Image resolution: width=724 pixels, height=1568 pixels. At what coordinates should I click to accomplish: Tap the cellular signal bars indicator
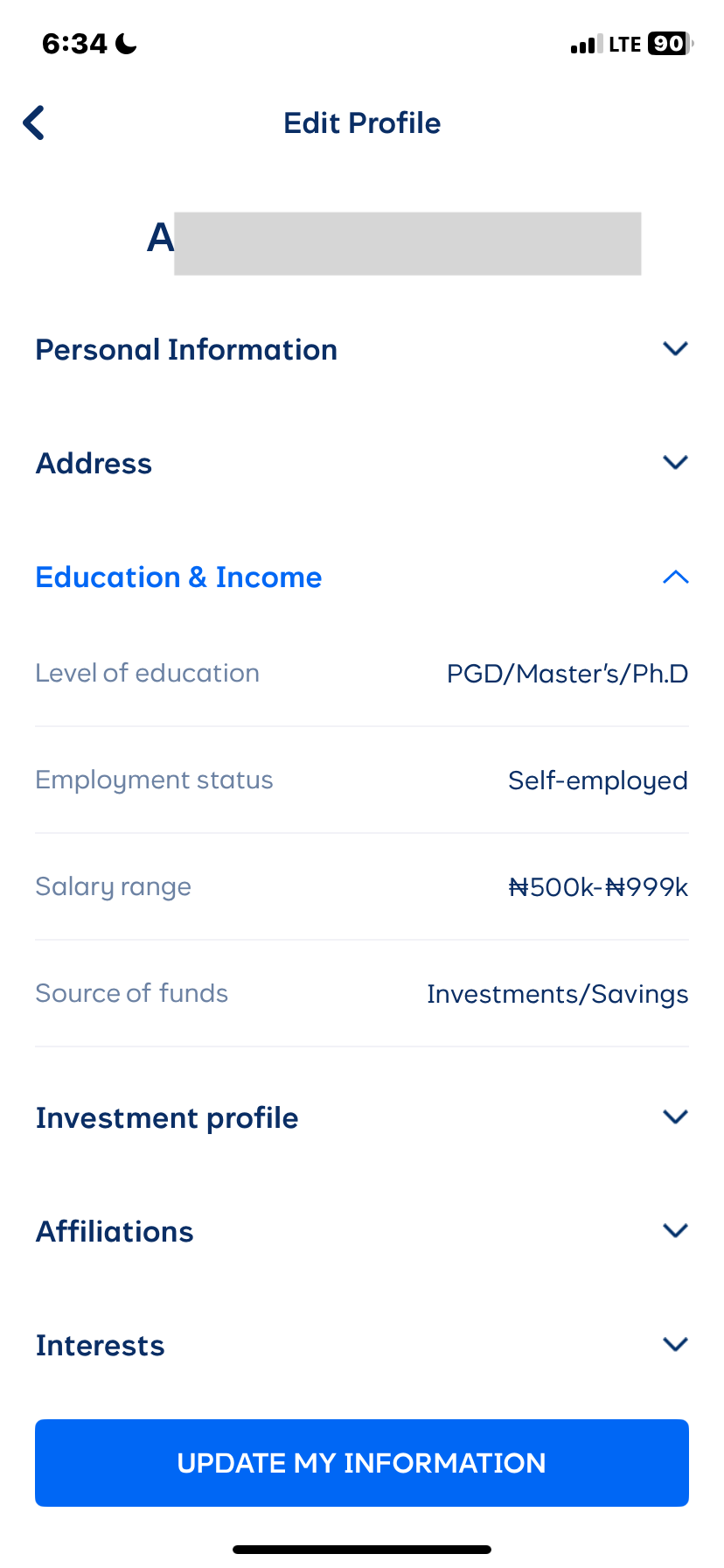click(x=586, y=44)
